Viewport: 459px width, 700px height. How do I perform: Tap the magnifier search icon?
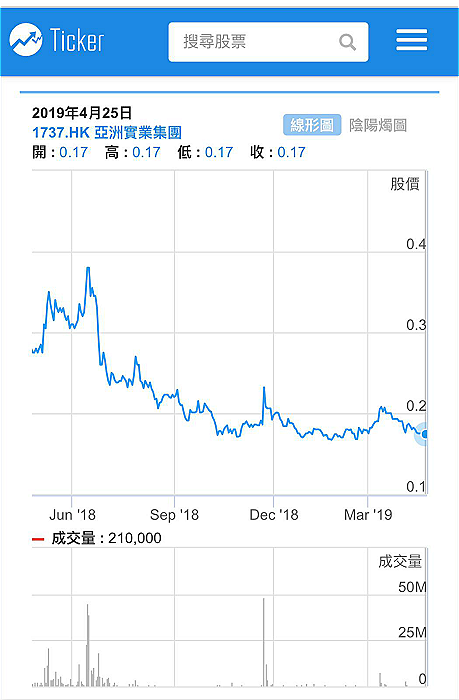[x=347, y=42]
